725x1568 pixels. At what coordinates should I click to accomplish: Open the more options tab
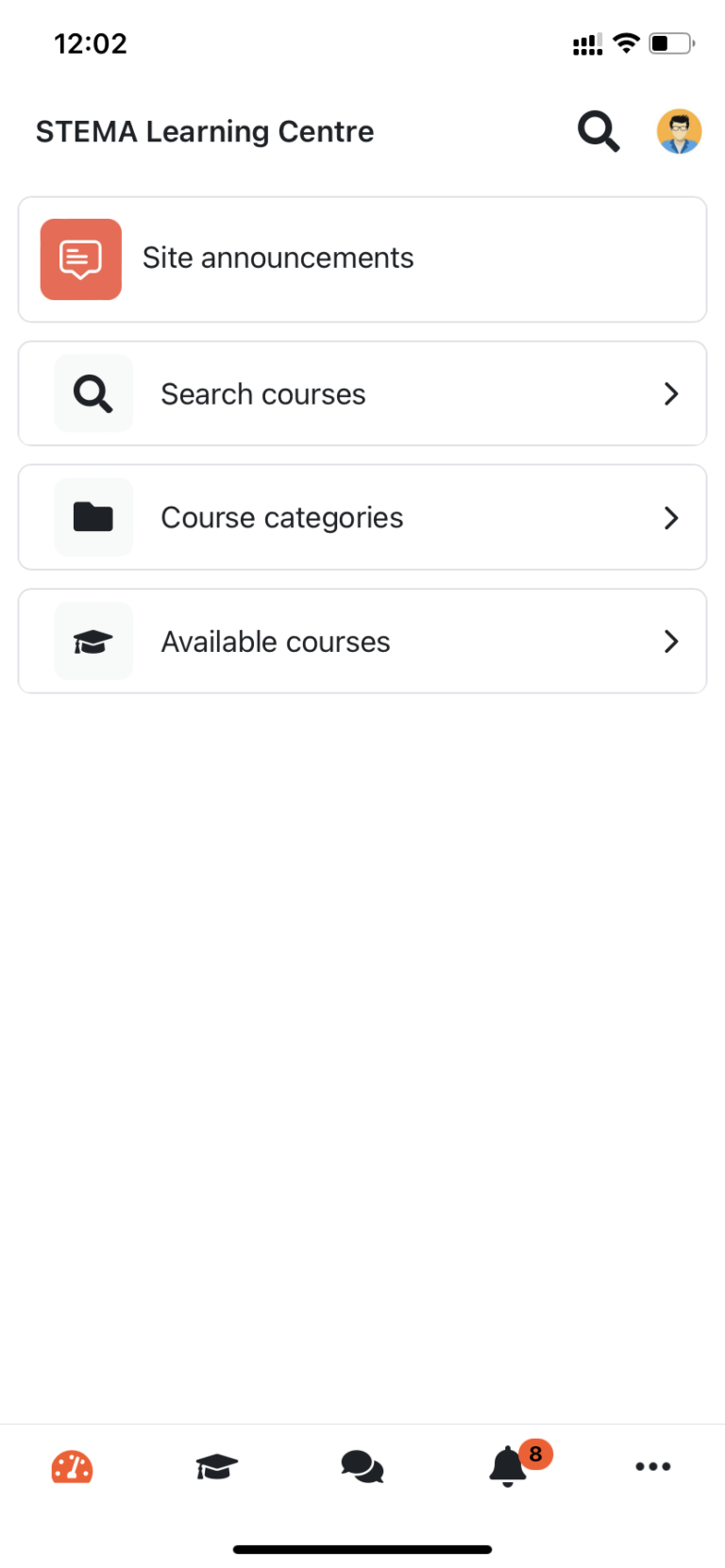pyautogui.click(x=652, y=1467)
